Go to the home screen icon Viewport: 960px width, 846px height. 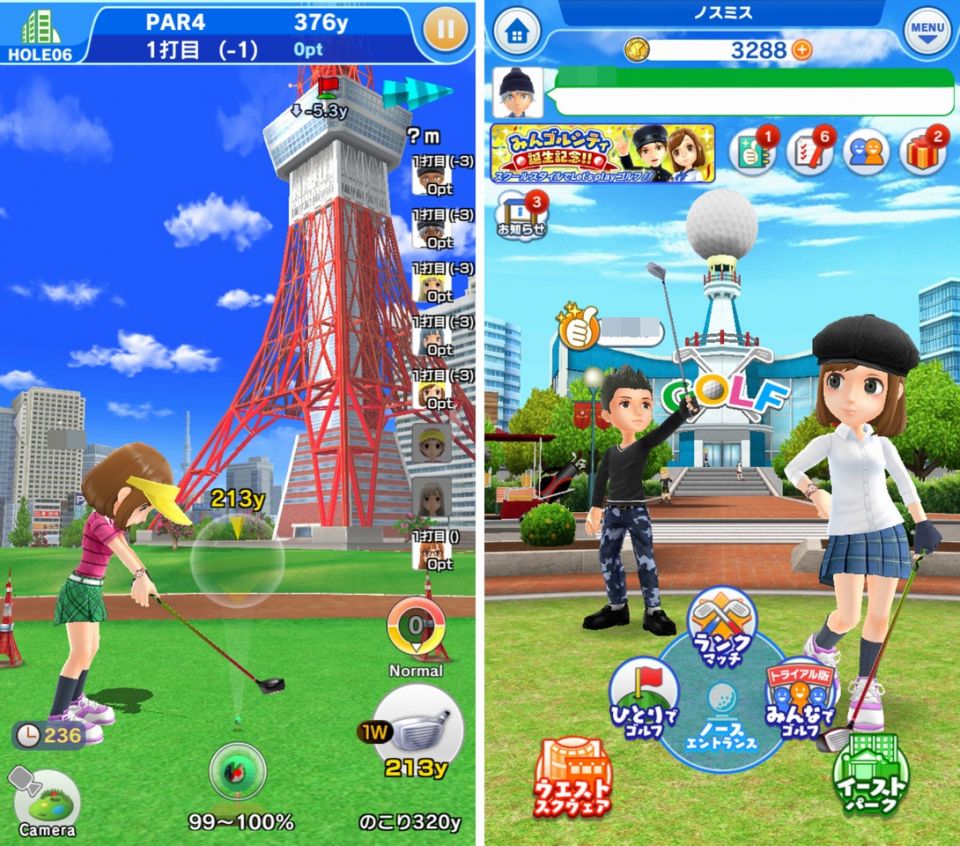point(516,31)
